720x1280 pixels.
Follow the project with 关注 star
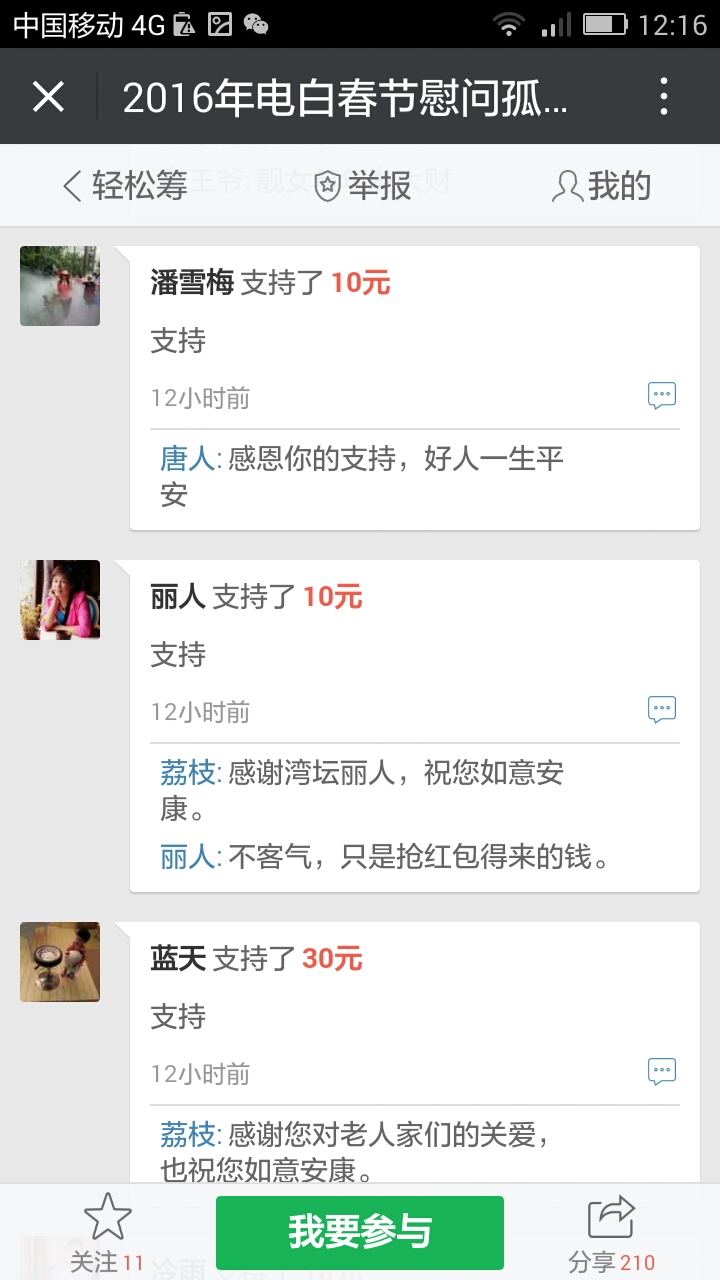pyautogui.click(x=107, y=1232)
